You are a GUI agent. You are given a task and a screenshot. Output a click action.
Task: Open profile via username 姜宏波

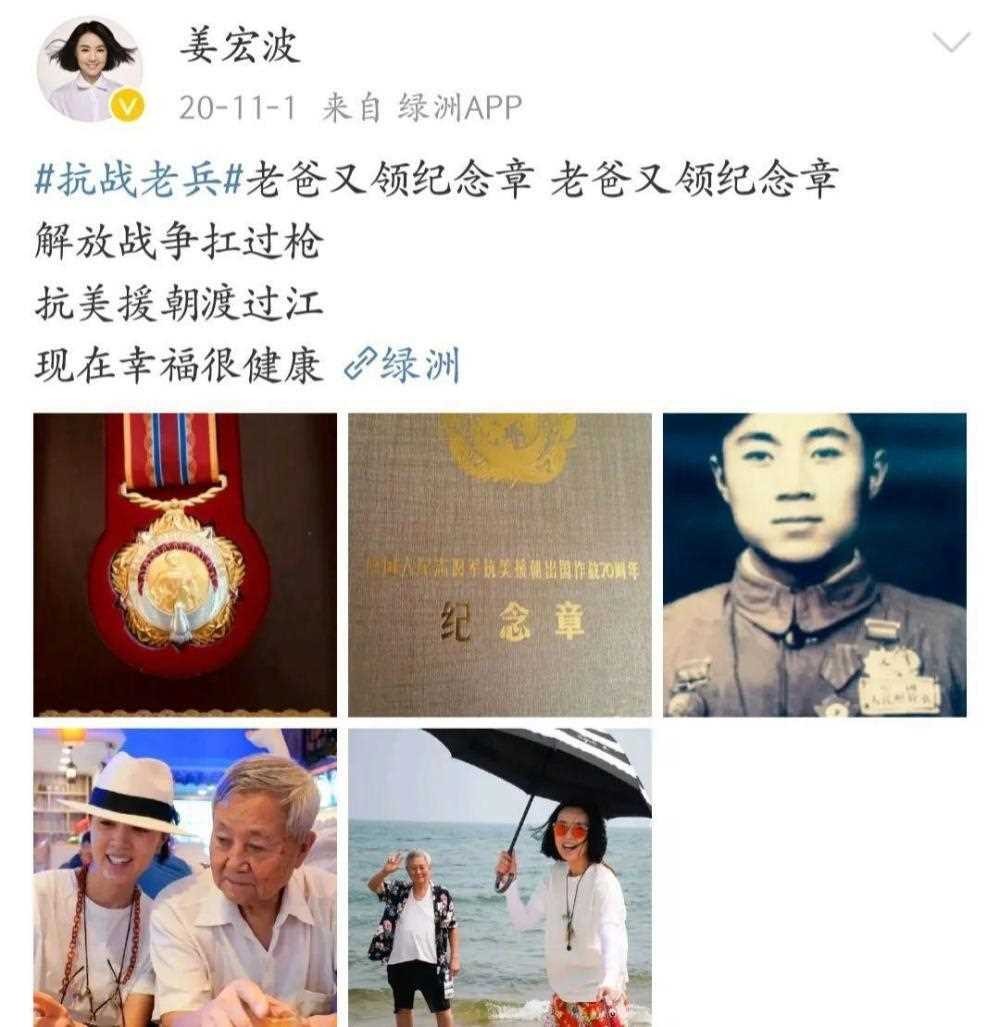point(240,45)
